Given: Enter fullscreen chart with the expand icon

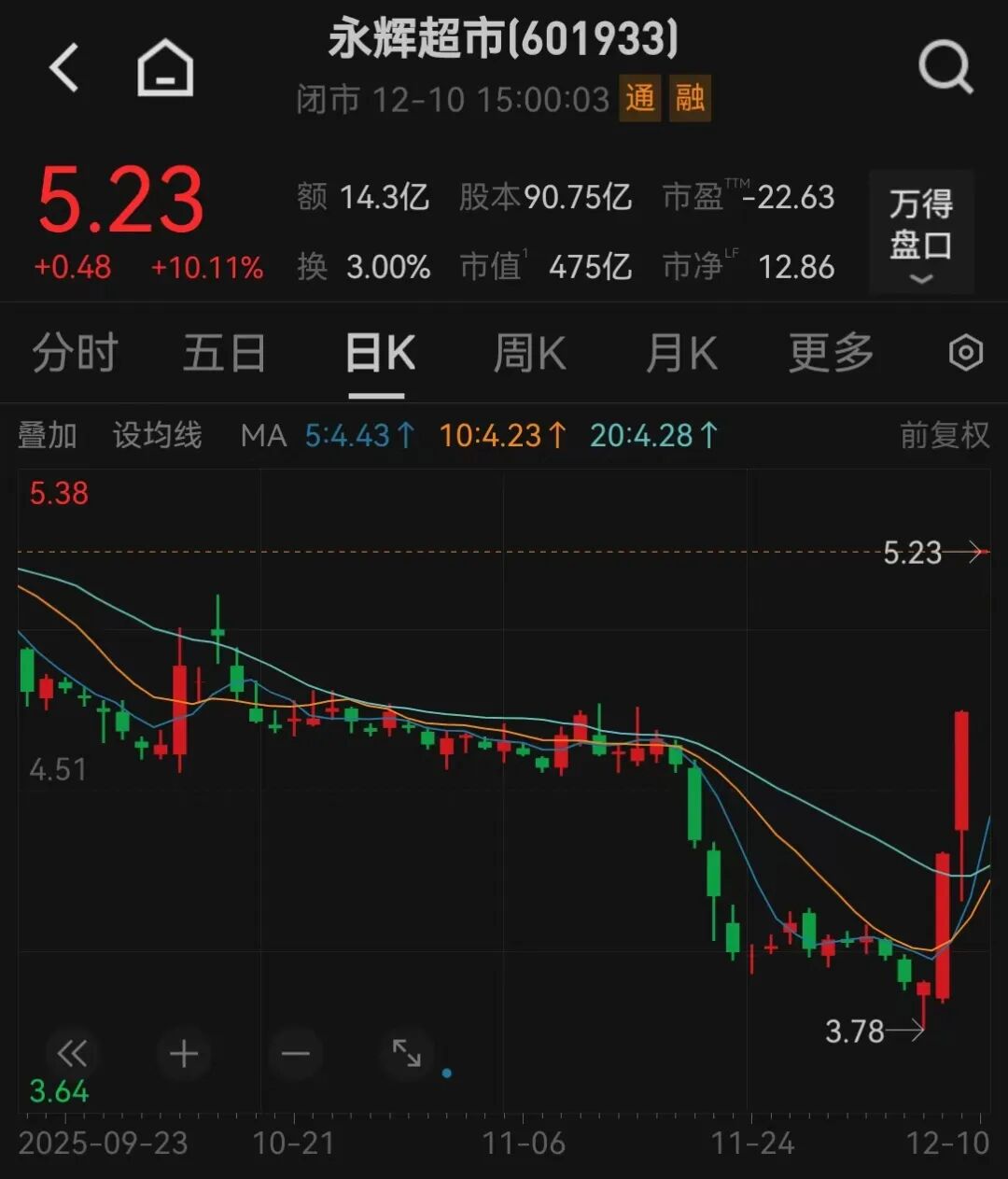Looking at the screenshot, I should point(407,1053).
